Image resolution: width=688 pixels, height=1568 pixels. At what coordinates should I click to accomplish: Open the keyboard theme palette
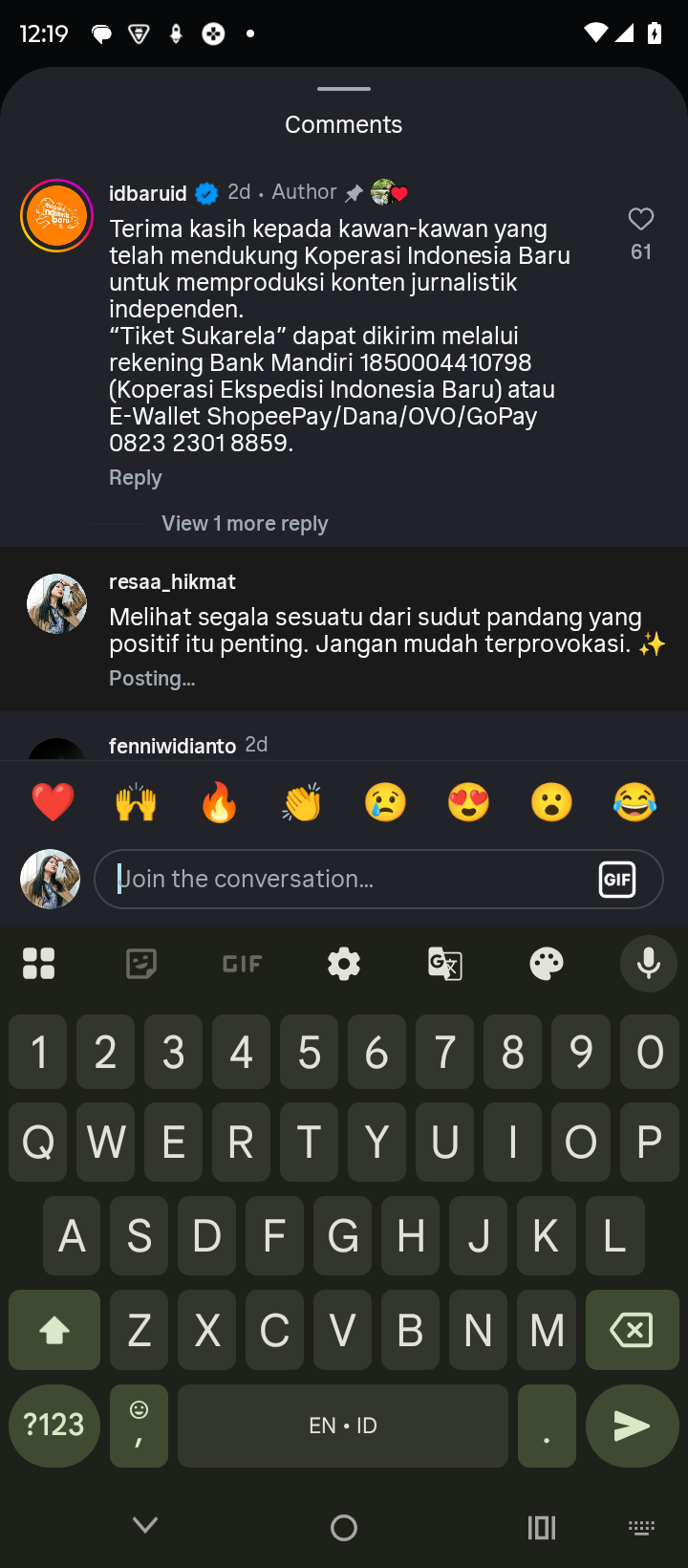[x=547, y=964]
